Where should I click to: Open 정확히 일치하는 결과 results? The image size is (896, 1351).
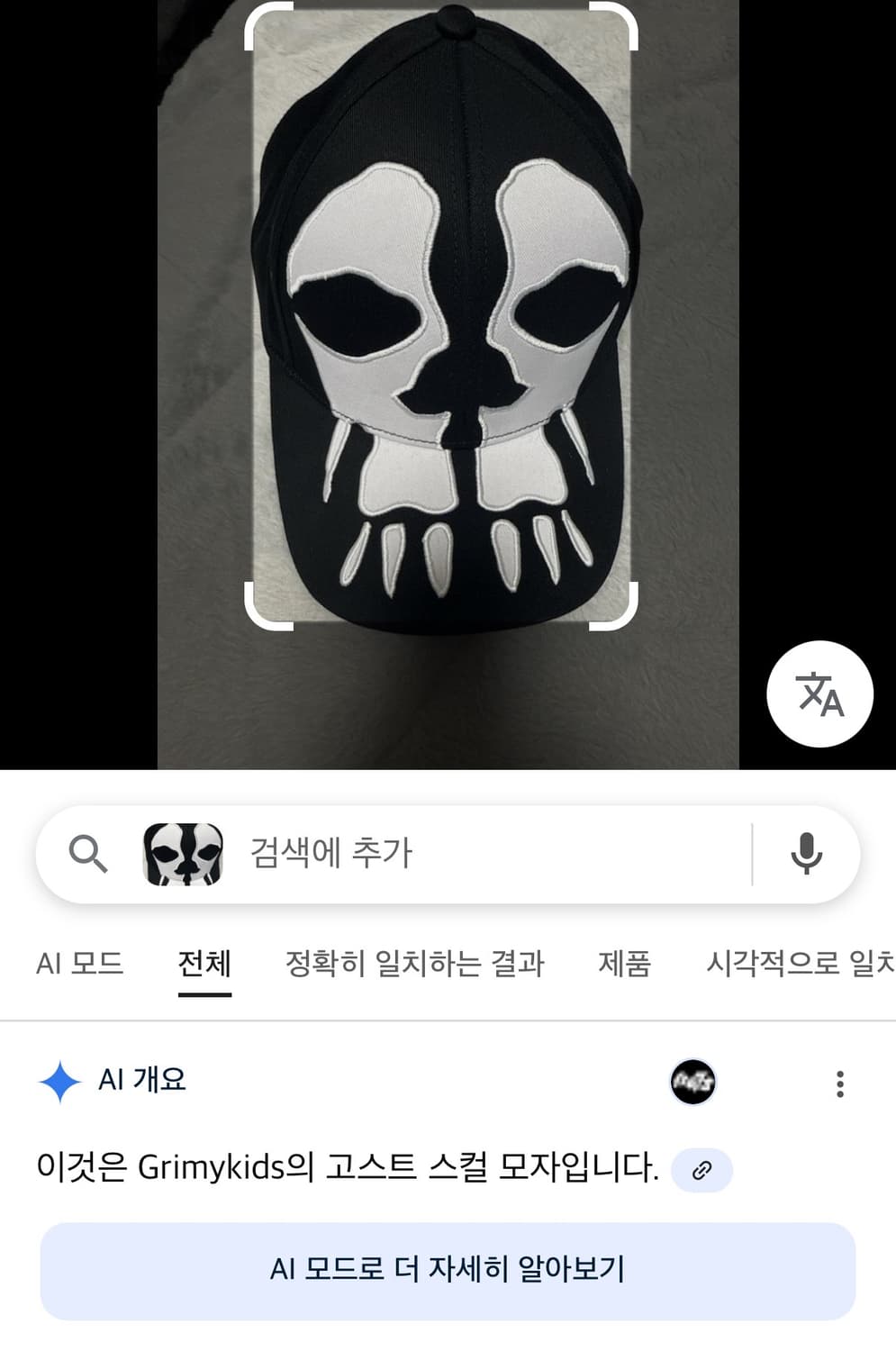tap(416, 964)
